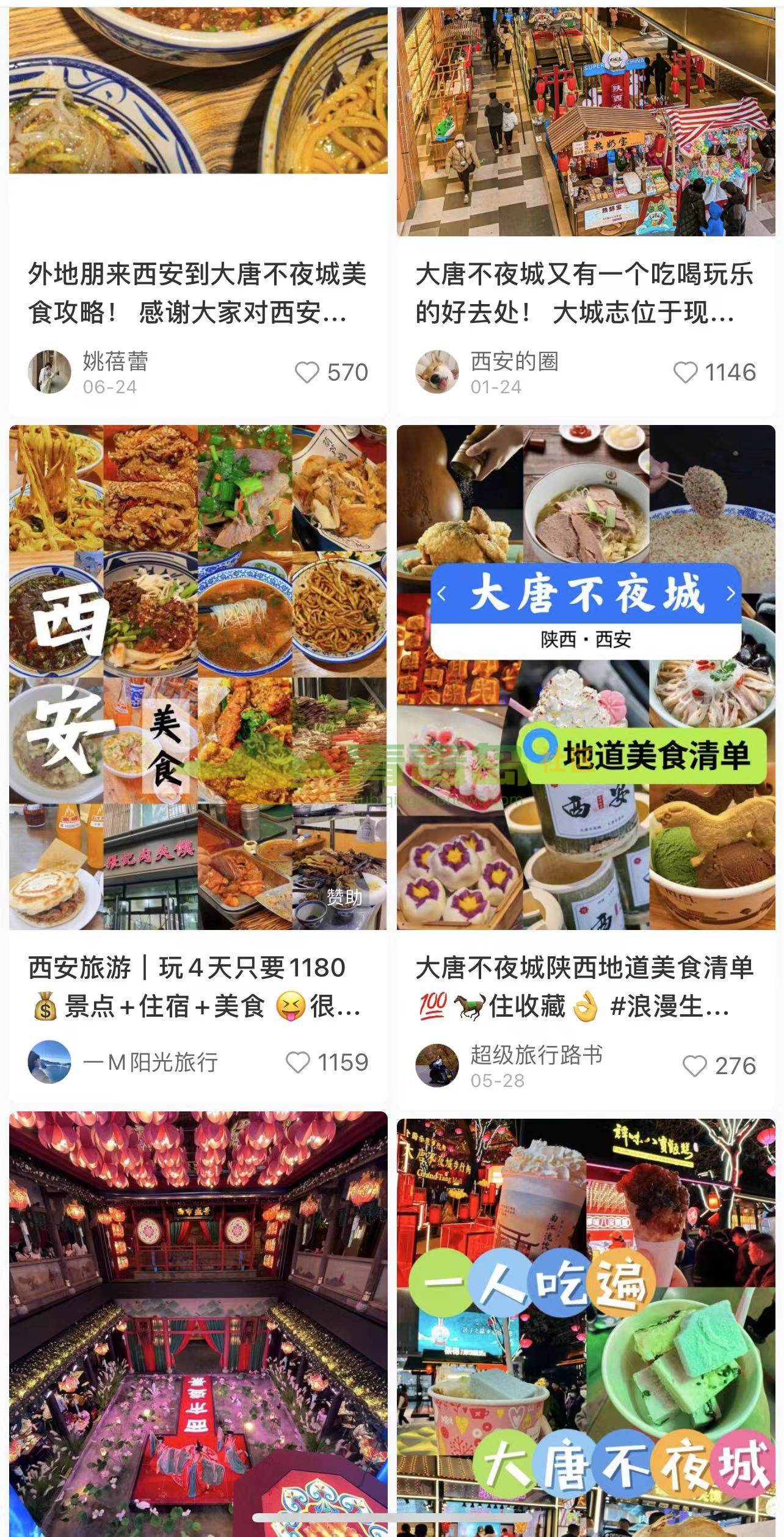This screenshot has width=784, height=1537.
Task: Open 姚蓓蕾's 大唐不夜城美食攻略 post
Action: coord(197,293)
